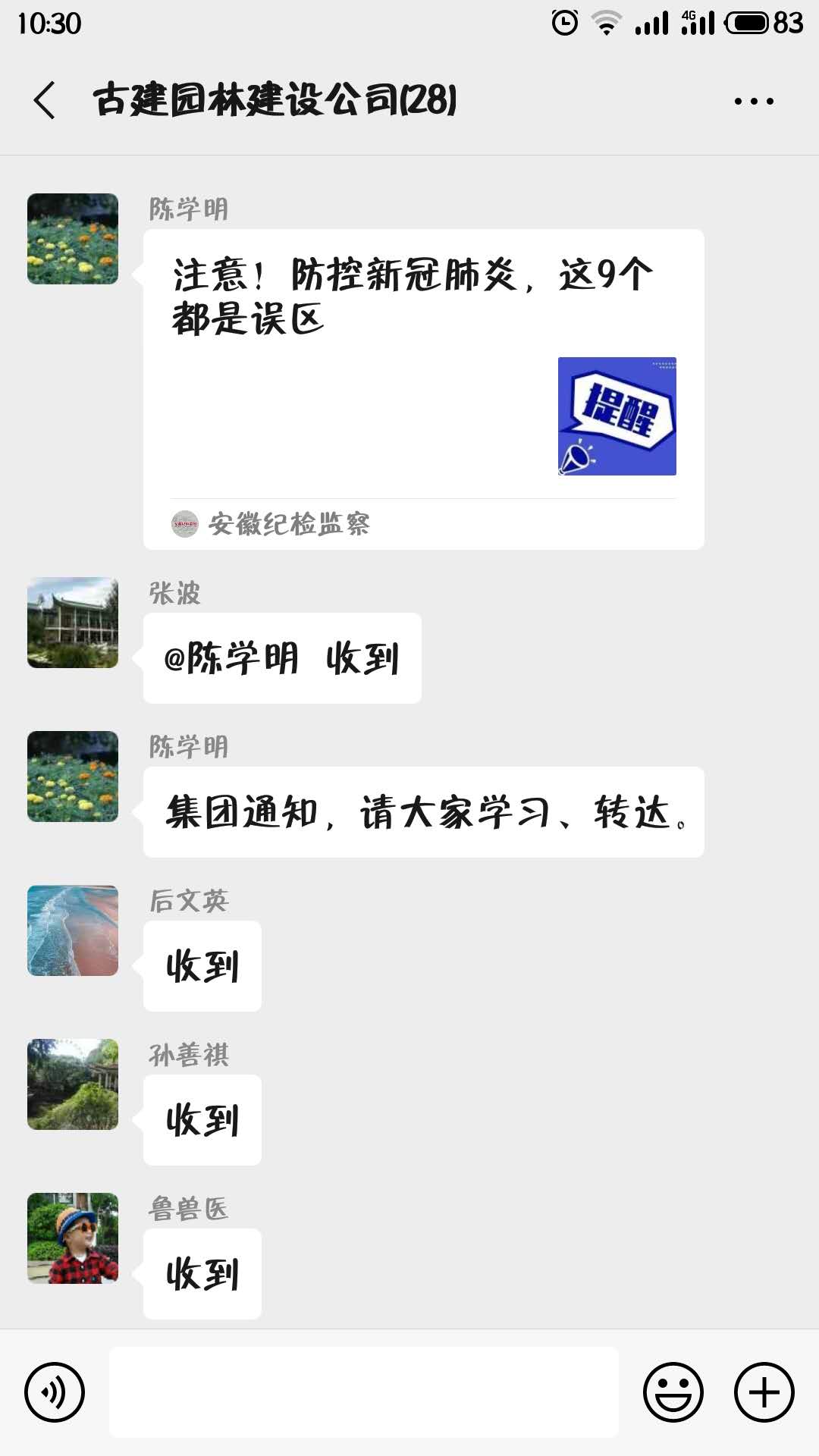Open the chat info overflow menu
Viewport: 819px width, 1456px height.
[x=754, y=101]
